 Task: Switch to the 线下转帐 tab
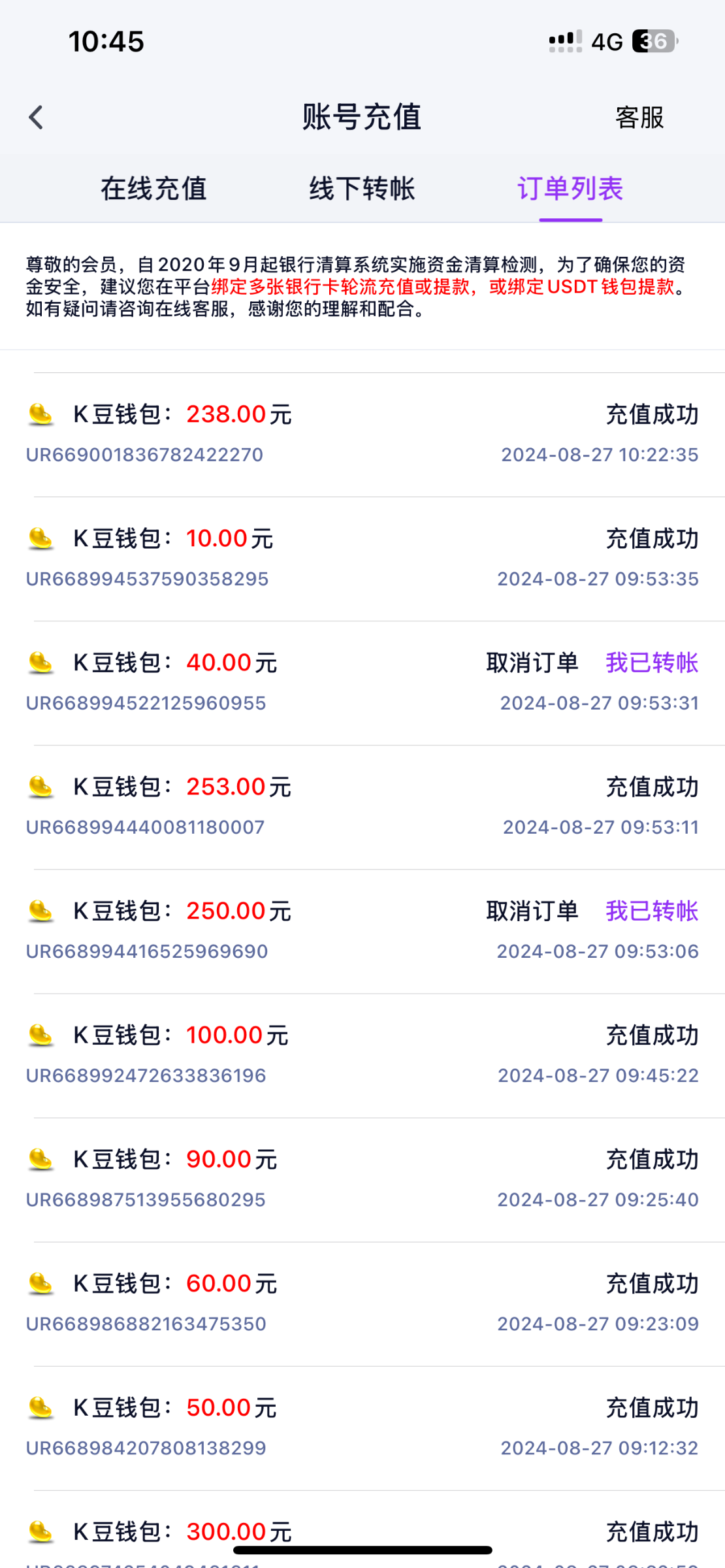point(362,189)
